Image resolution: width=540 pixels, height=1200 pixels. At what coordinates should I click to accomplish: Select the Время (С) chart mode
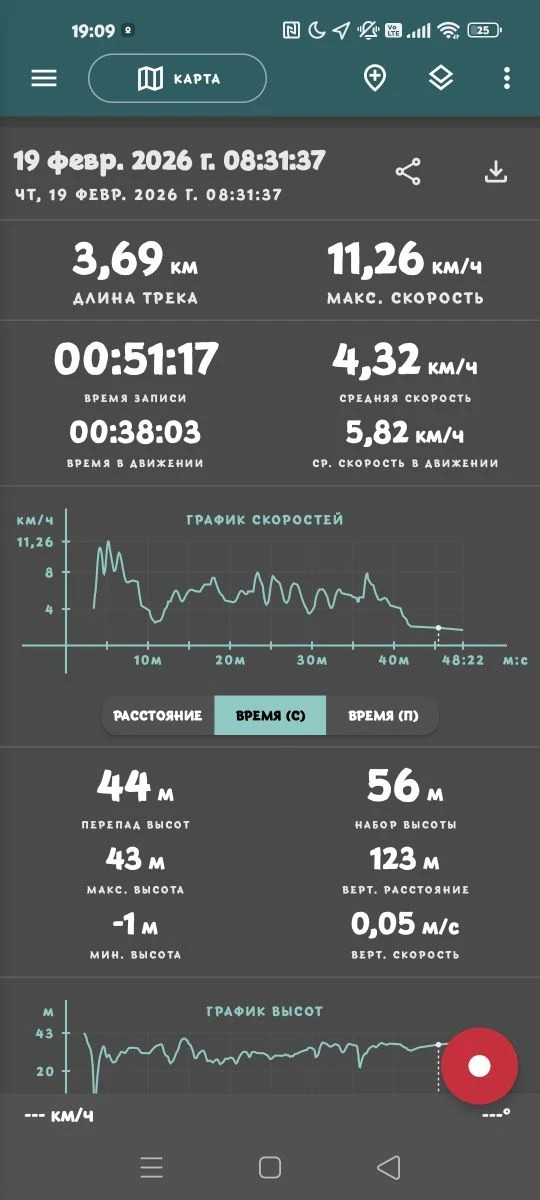(x=270, y=716)
